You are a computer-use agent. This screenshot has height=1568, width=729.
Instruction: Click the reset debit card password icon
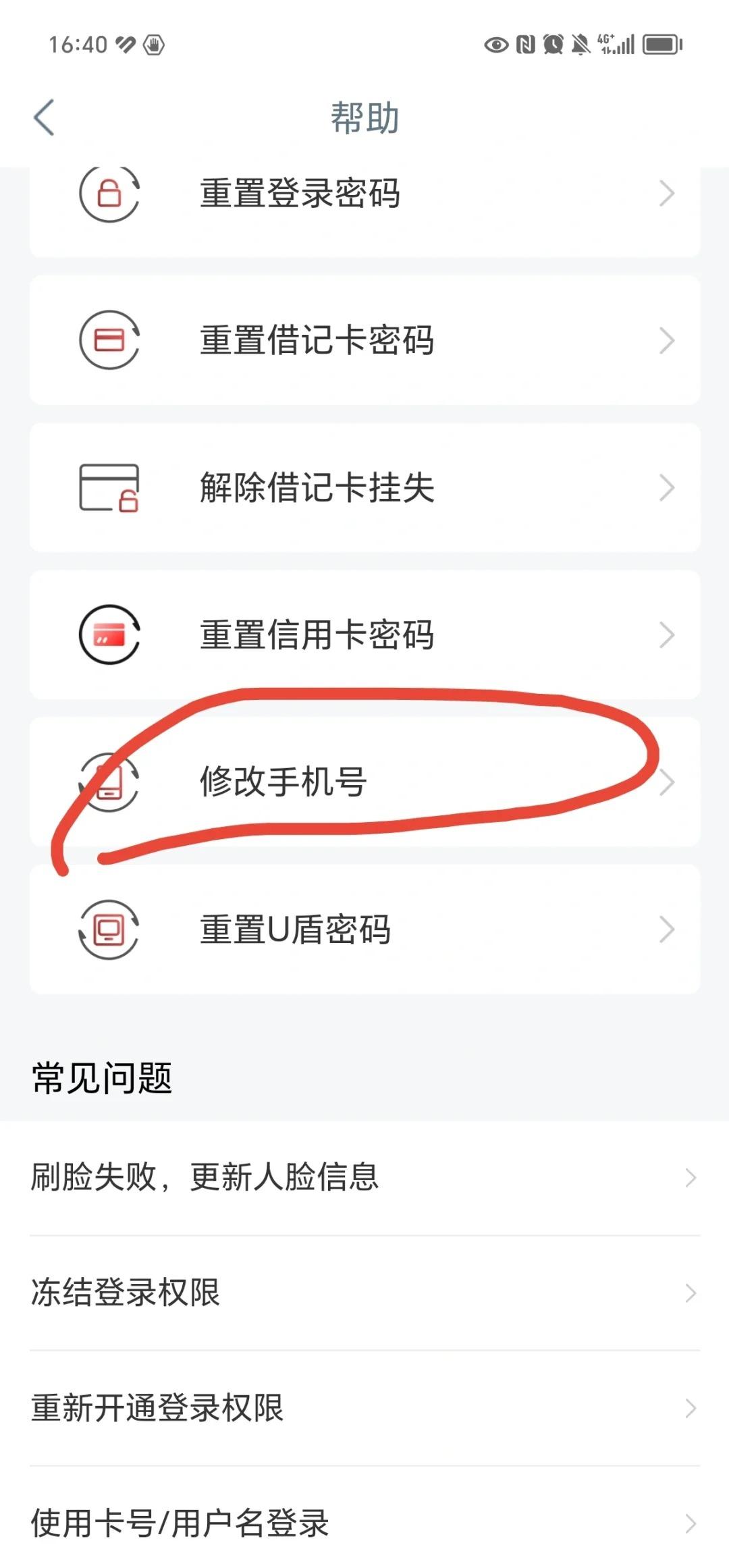(x=108, y=341)
